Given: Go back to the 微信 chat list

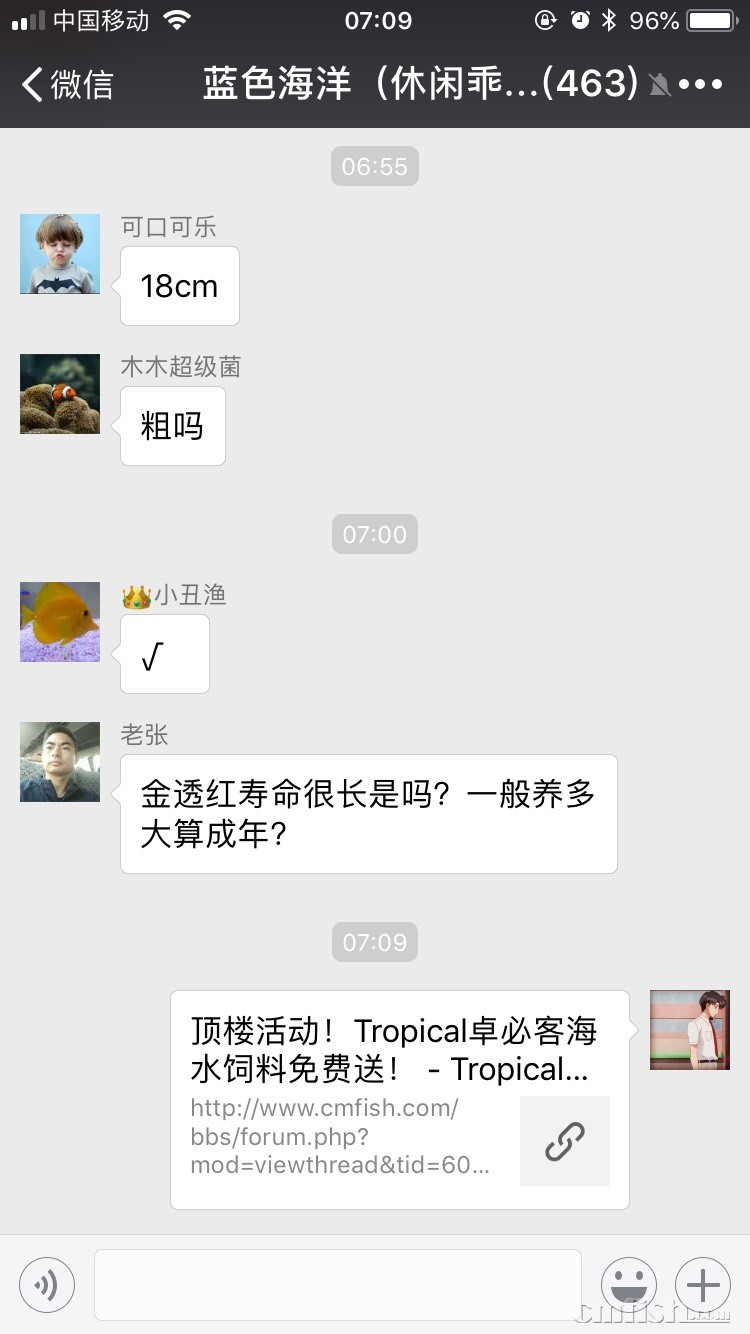Looking at the screenshot, I should click(x=66, y=85).
